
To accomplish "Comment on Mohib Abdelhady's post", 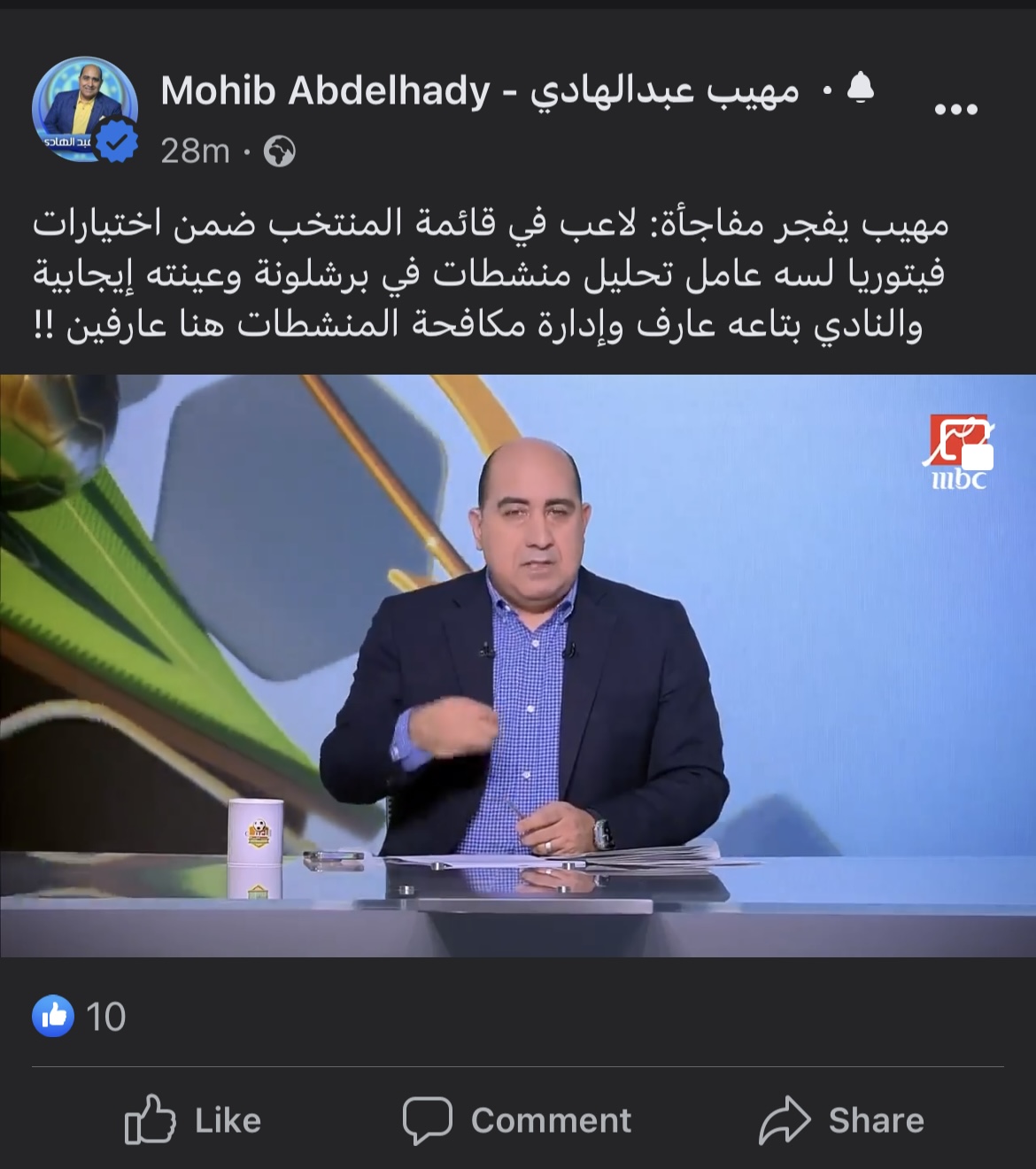I will 517,1120.
